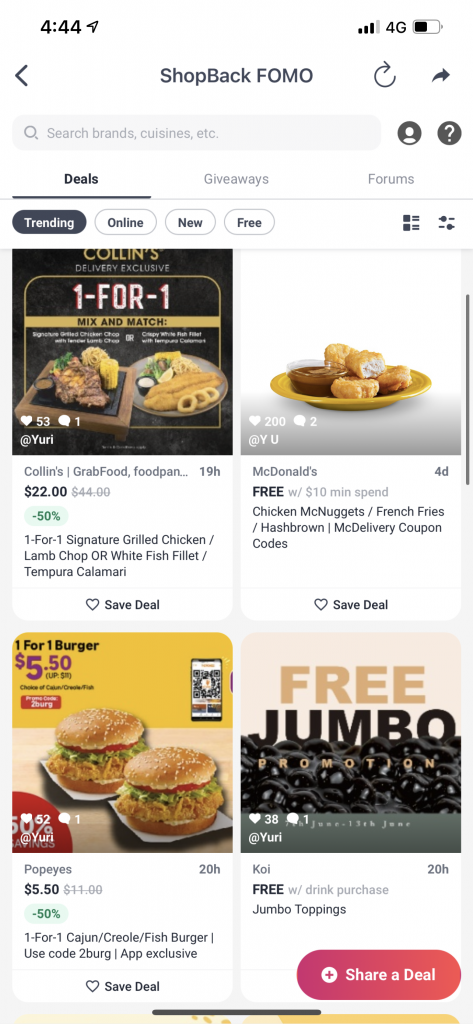Tap the search brands and cuisines field
The image size is (473, 1024).
pos(197,133)
